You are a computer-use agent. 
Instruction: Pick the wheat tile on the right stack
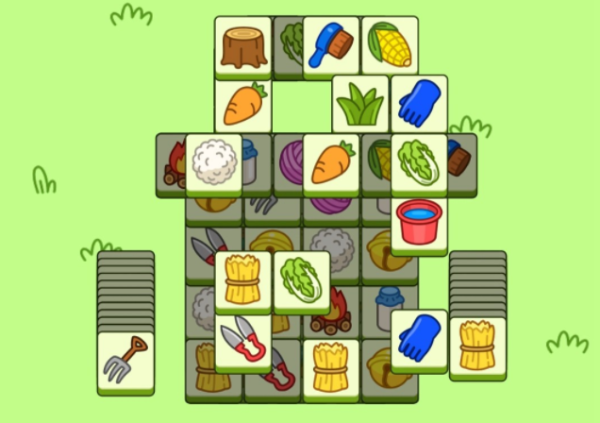pos(477,345)
